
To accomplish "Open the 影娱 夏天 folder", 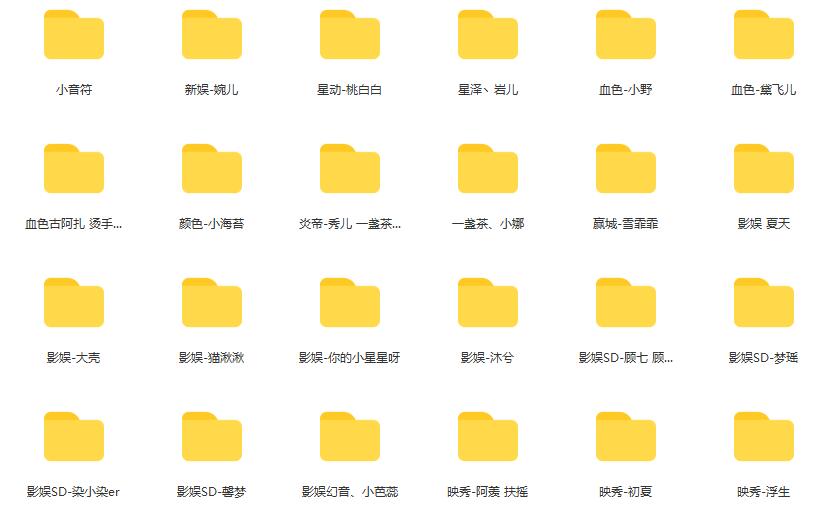I will click(764, 170).
